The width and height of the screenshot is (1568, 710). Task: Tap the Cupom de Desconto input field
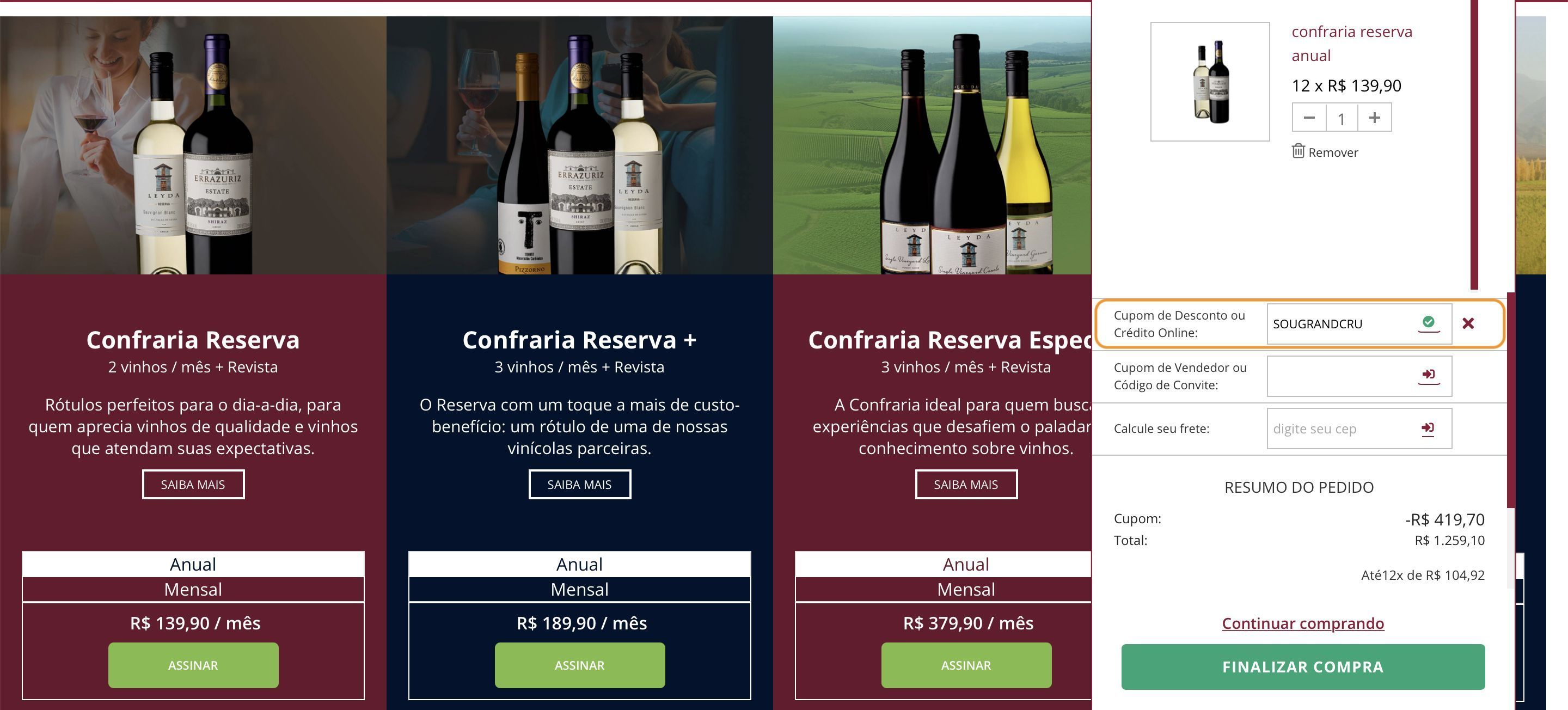point(1342,324)
